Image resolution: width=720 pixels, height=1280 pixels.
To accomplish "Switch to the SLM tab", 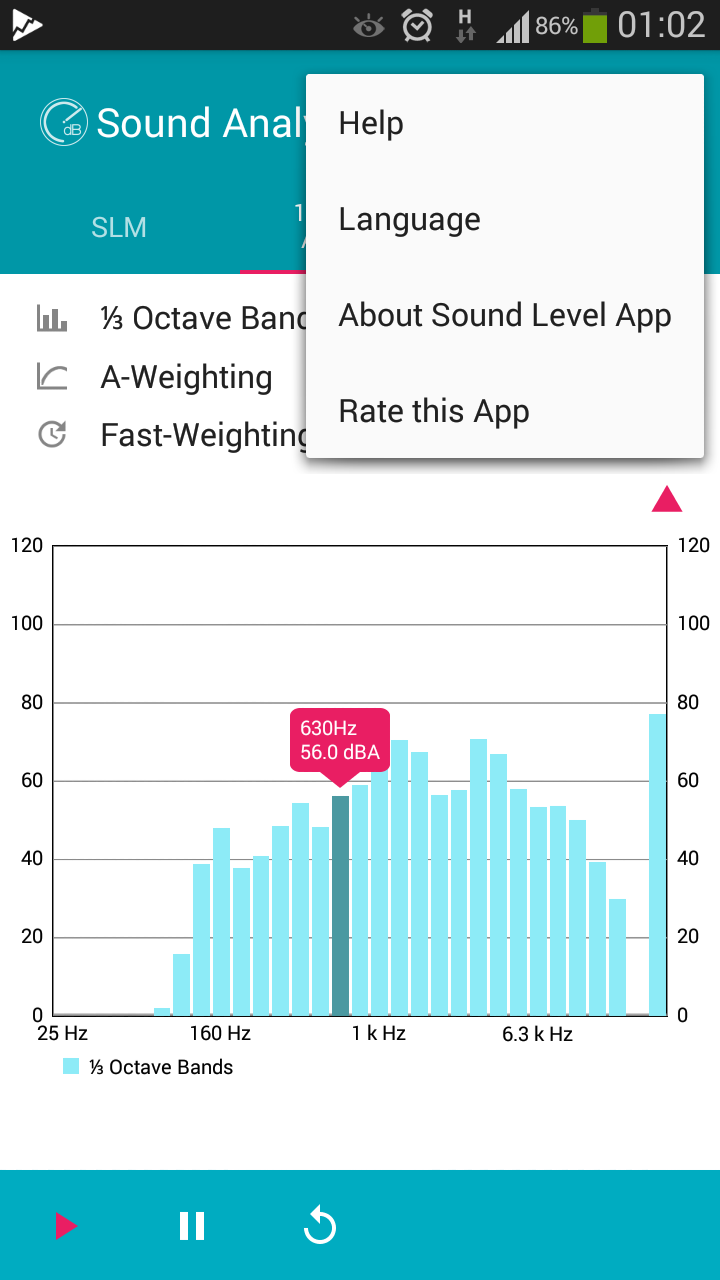I will tap(119, 228).
